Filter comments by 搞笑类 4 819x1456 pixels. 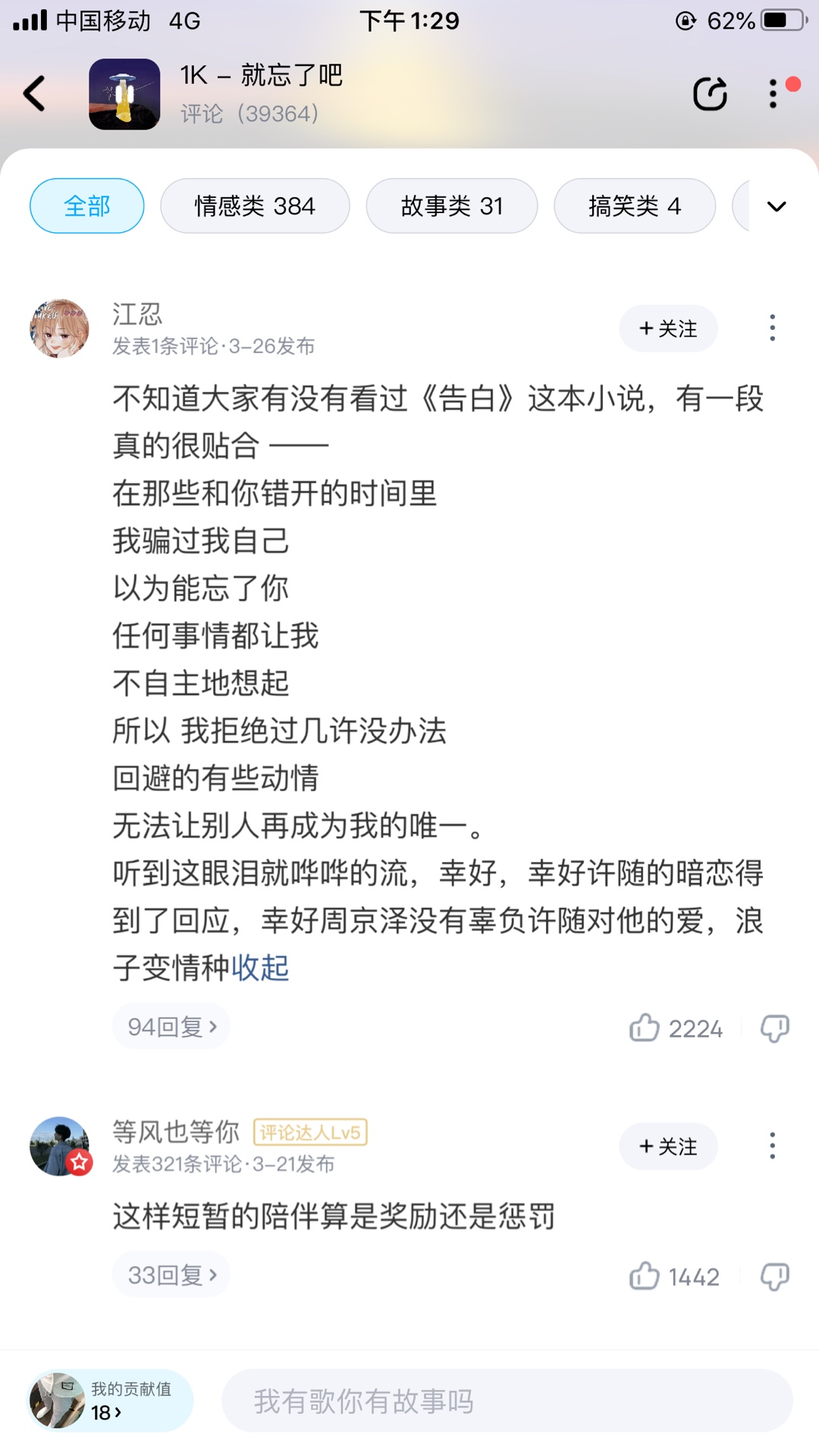tap(635, 206)
